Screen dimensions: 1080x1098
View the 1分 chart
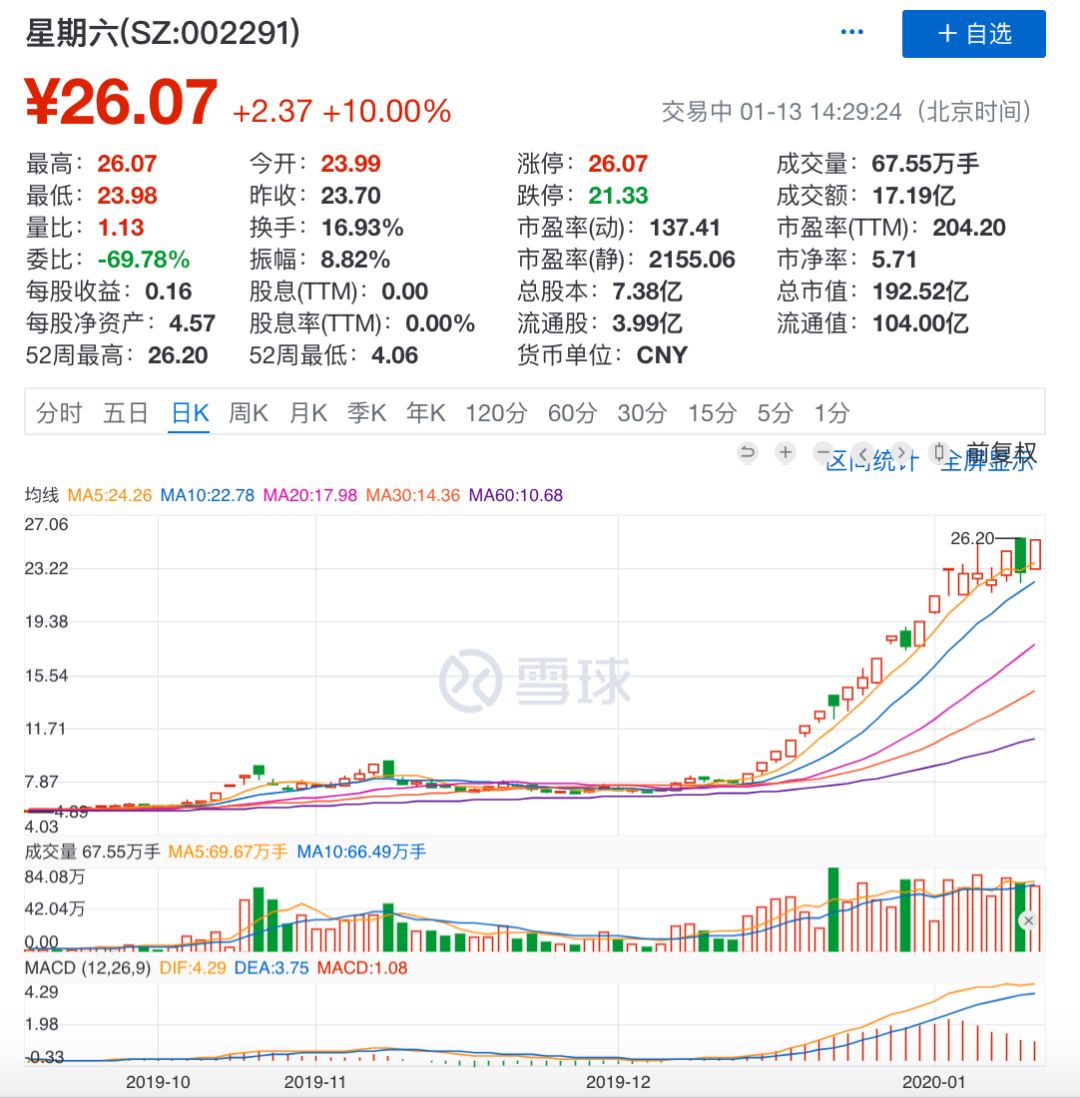coord(831,413)
